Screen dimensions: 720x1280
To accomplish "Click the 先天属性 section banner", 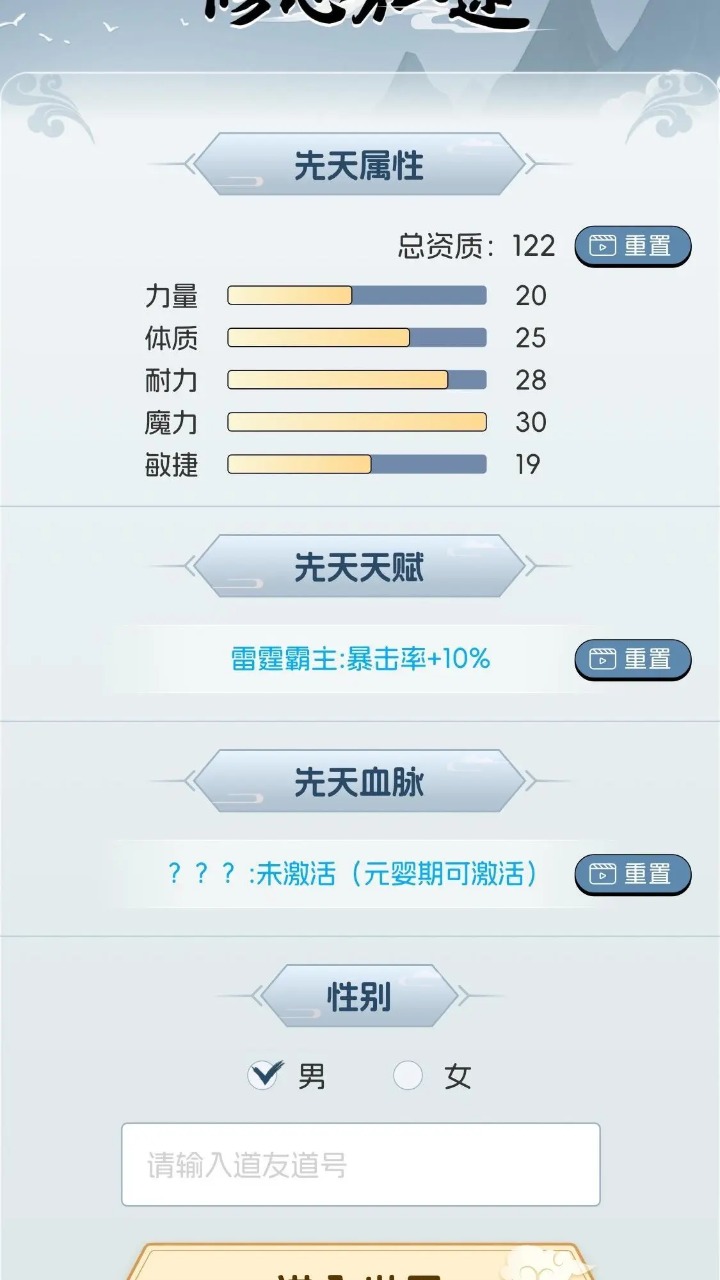I will point(360,165).
